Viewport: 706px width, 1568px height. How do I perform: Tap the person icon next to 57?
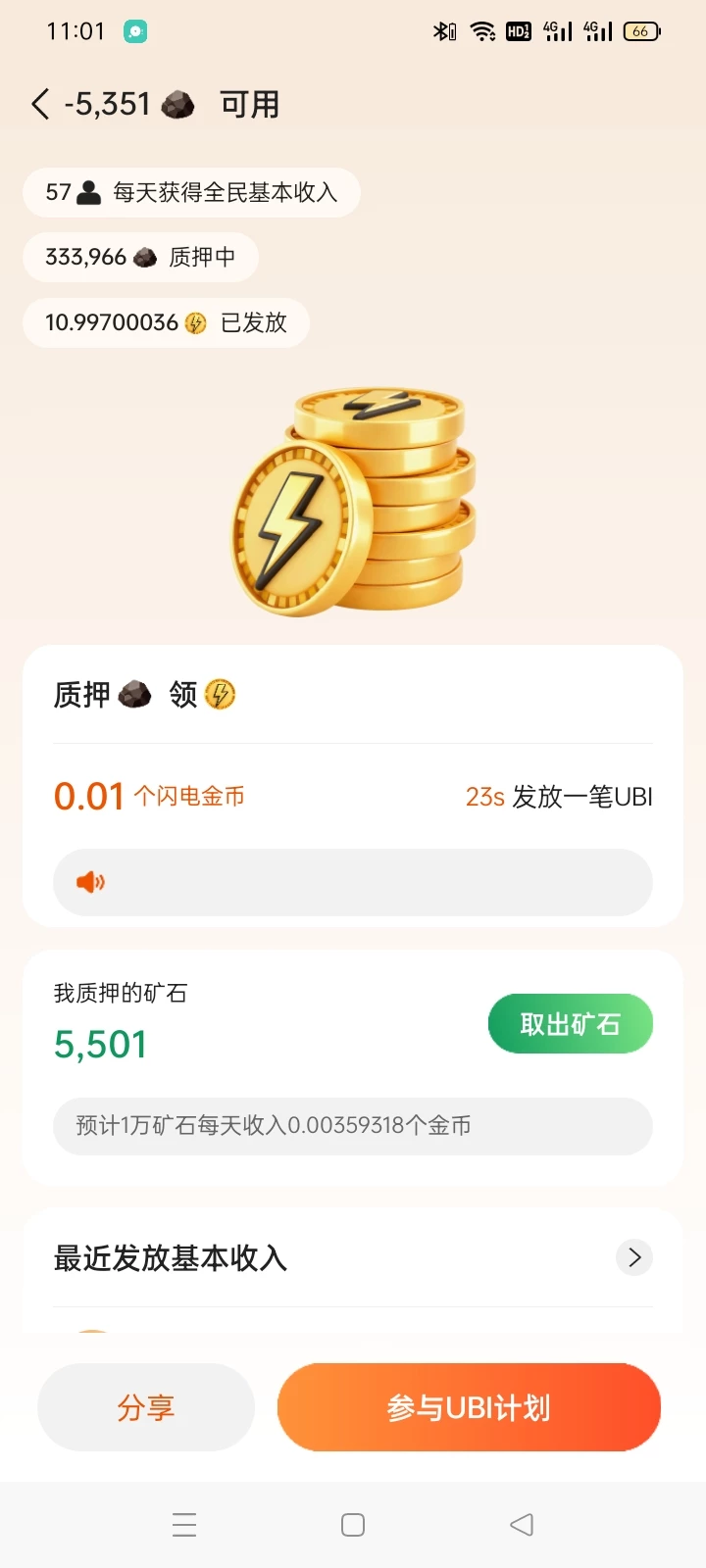[x=86, y=192]
